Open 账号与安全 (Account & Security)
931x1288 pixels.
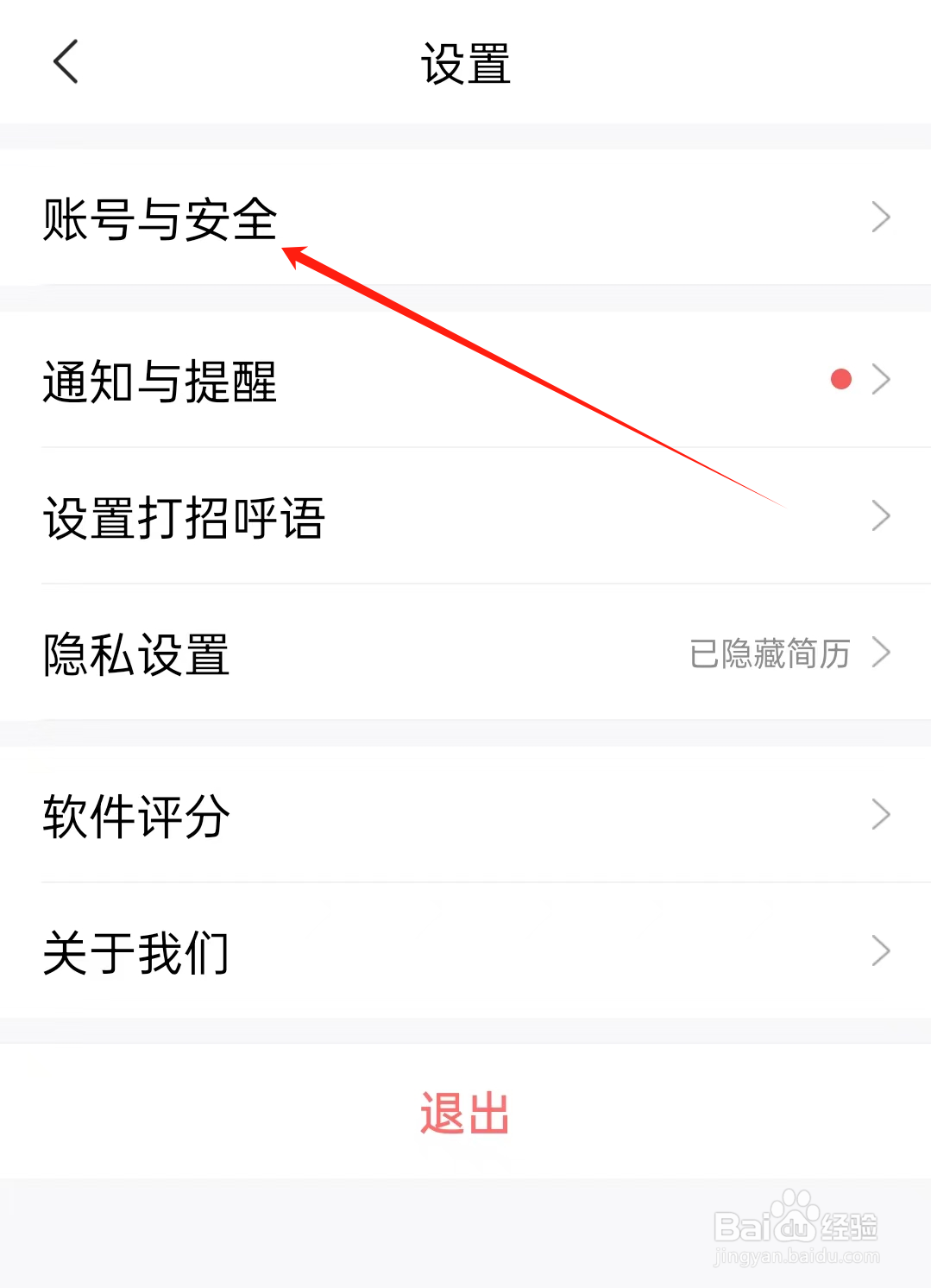160,218
